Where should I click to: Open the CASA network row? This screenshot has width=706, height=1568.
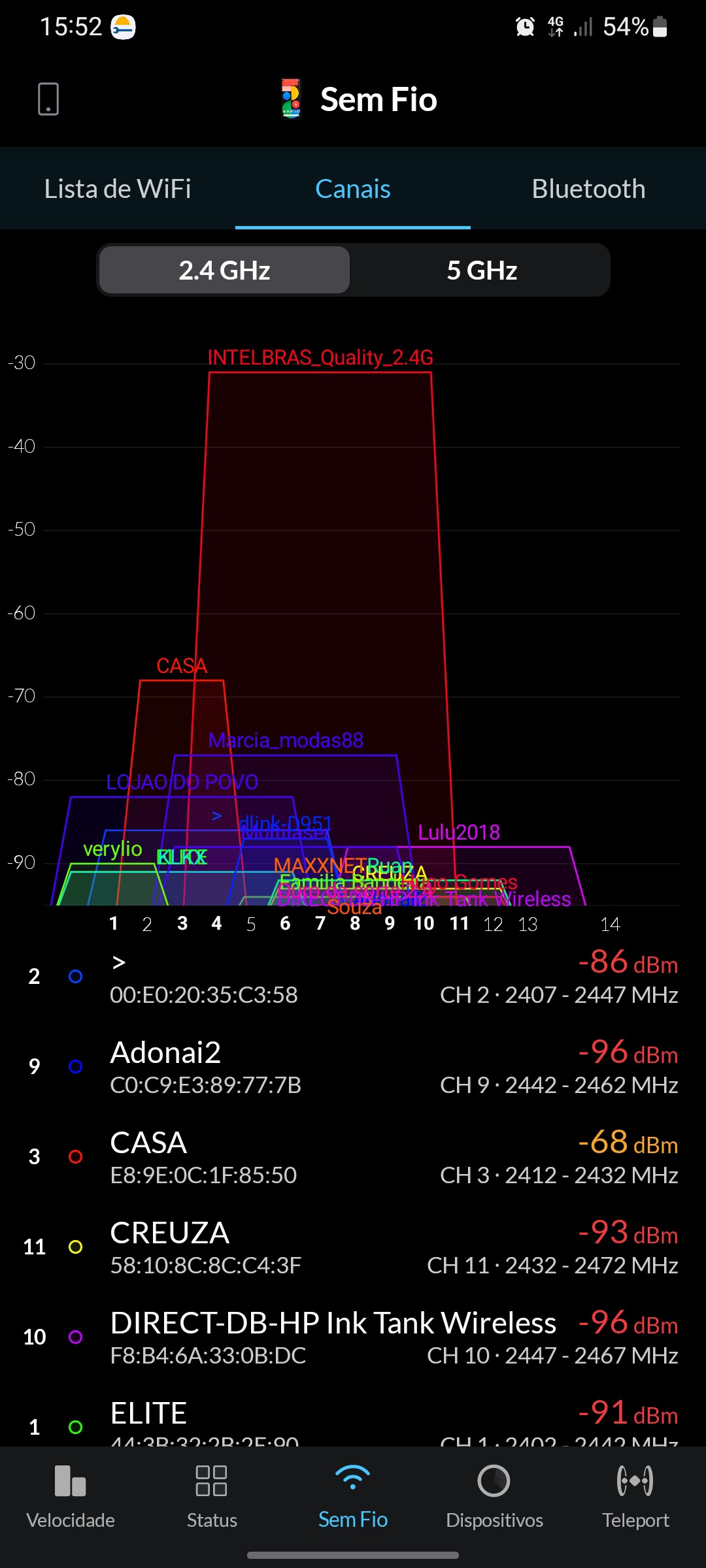[353, 1158]
